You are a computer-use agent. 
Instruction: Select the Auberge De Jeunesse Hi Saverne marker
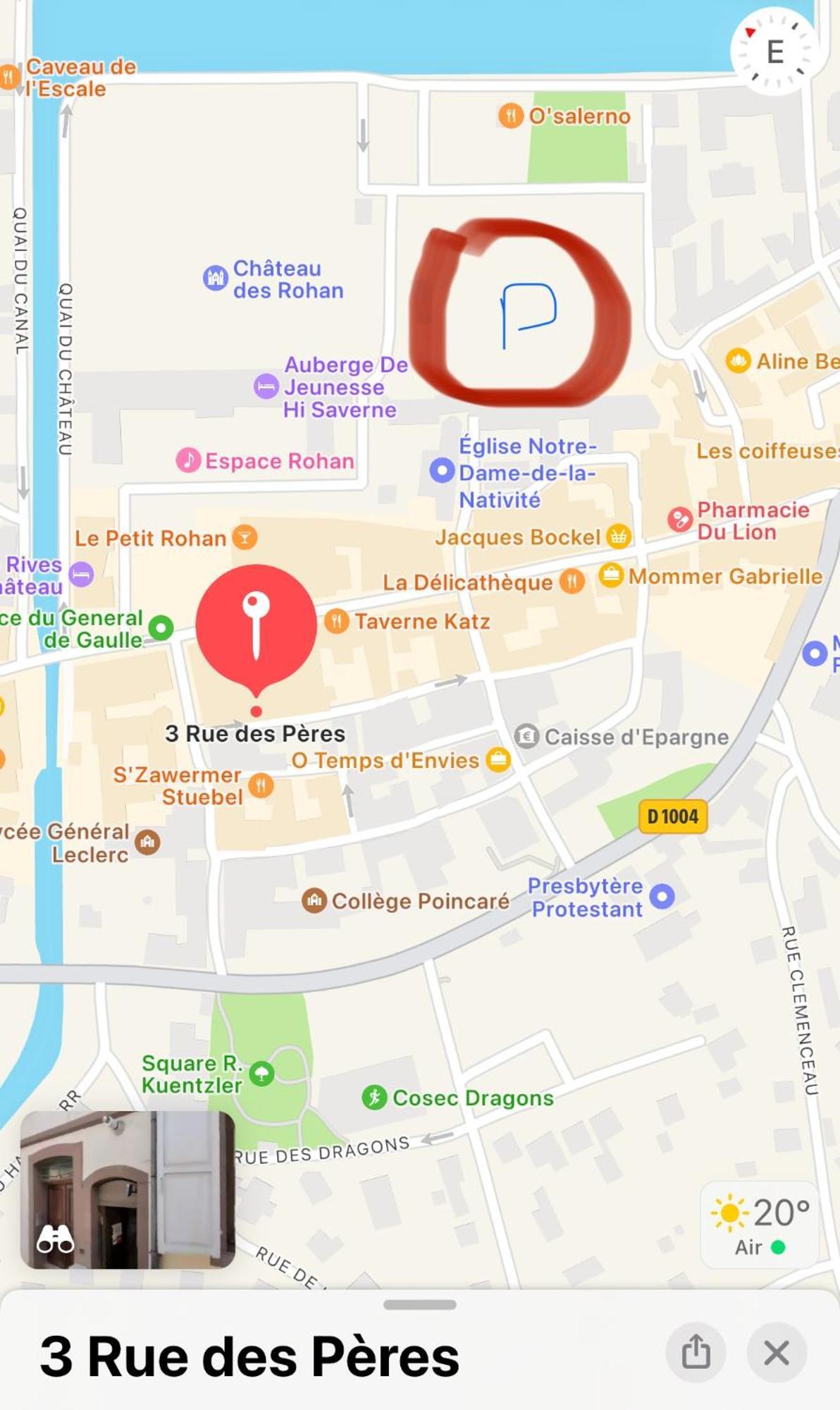tap(266, 386)
